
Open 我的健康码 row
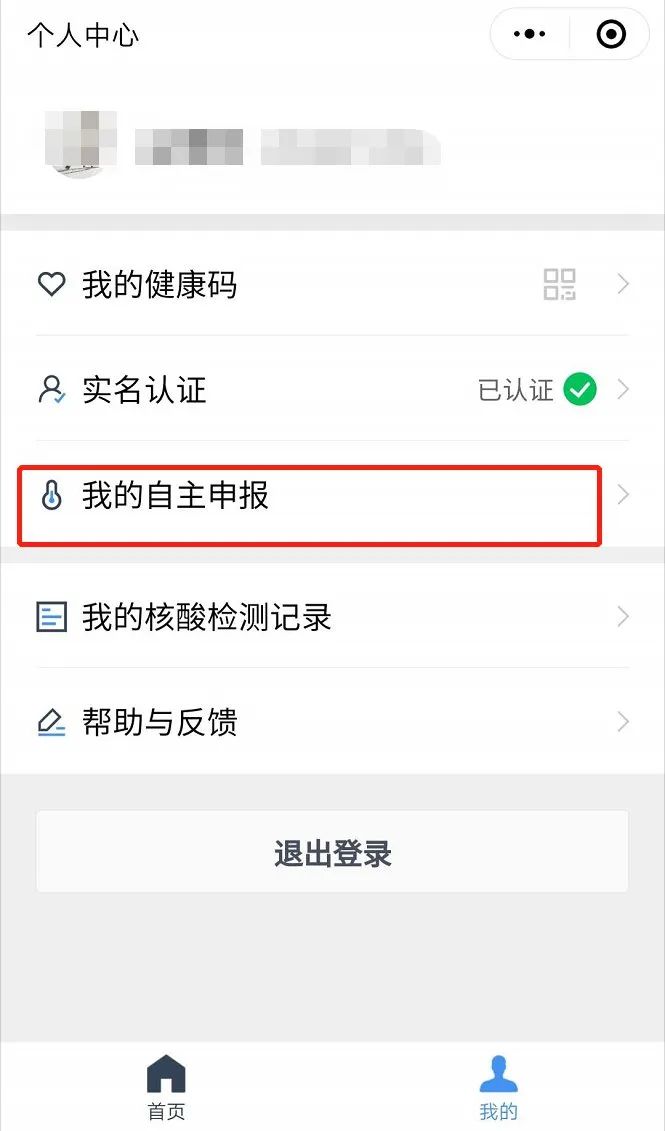(332, 285)
